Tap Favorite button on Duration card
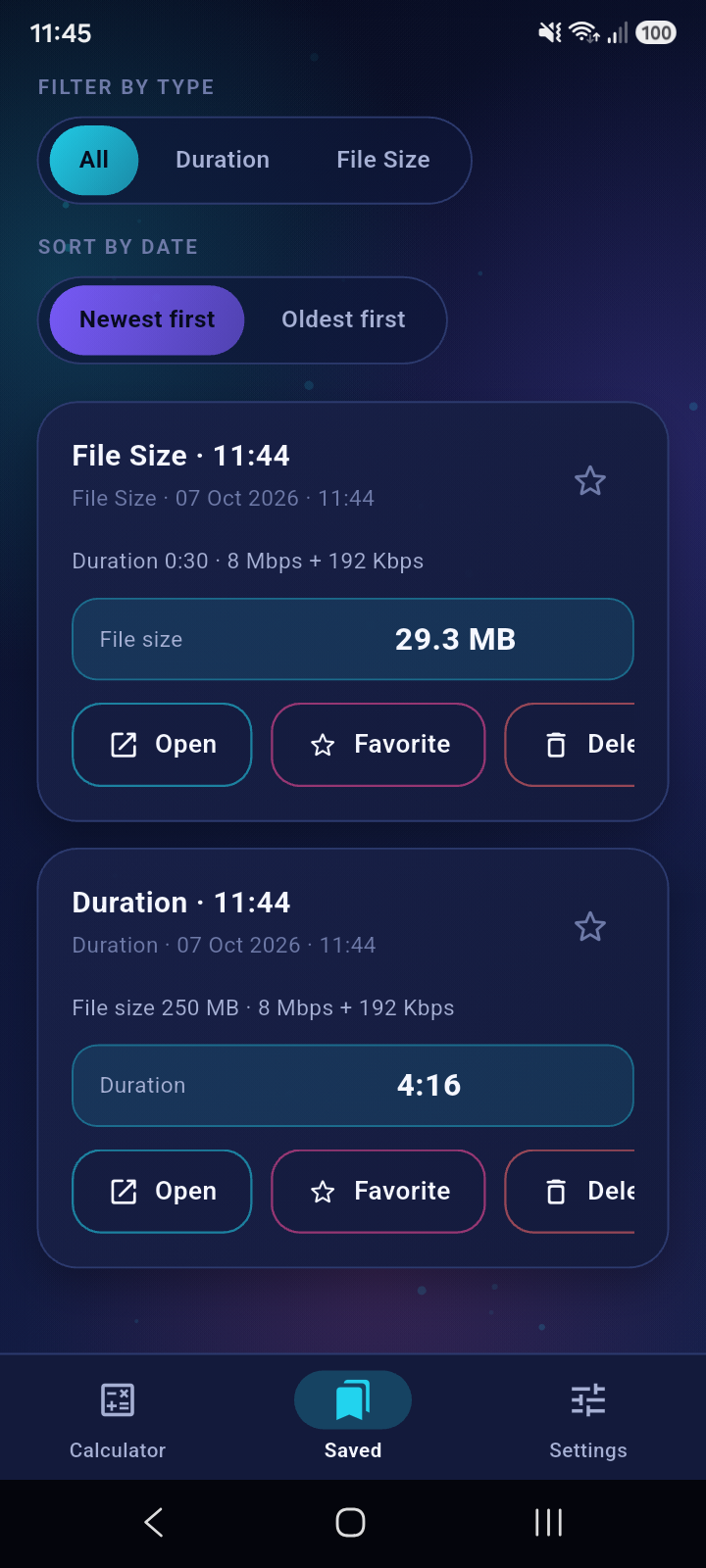 tap(378, 1192)
